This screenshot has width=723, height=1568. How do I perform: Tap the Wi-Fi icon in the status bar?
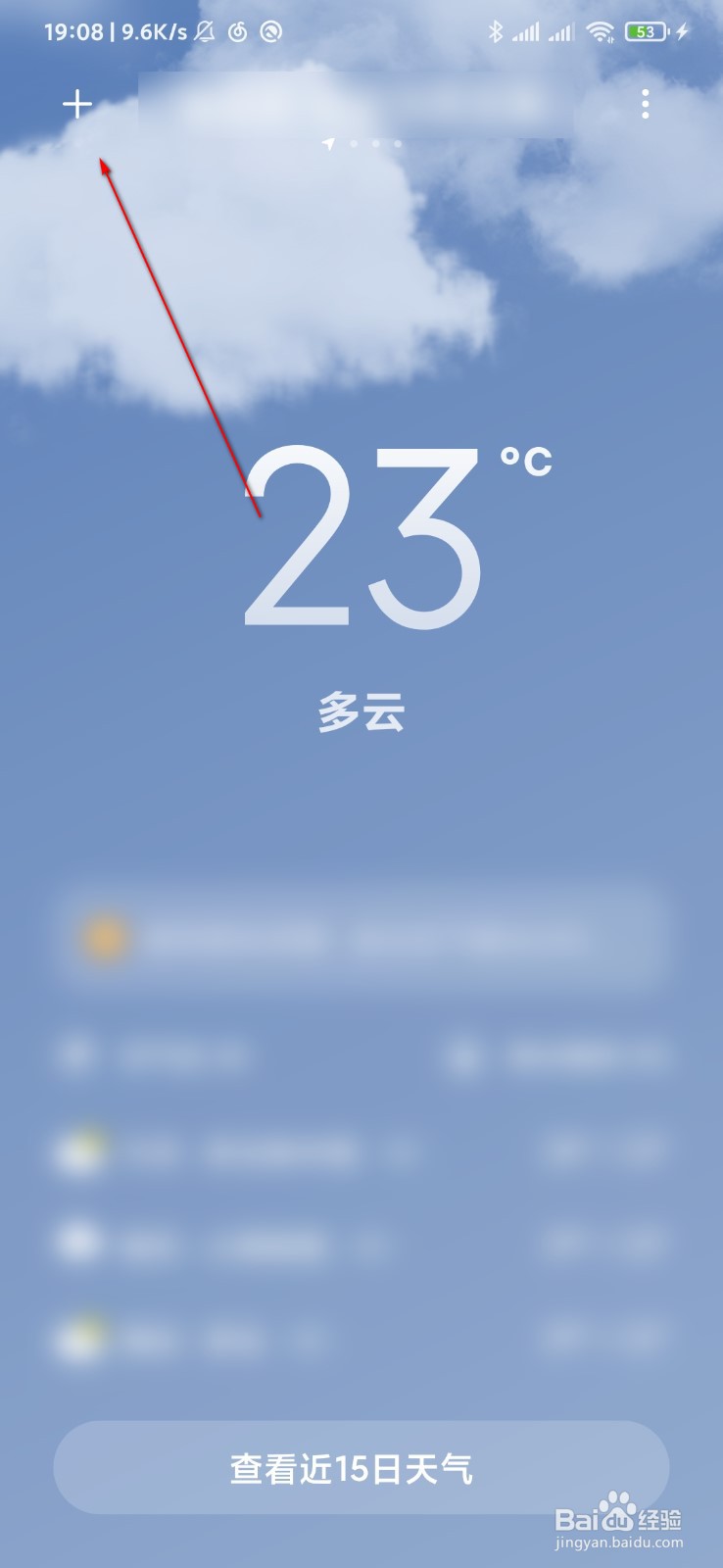(x=599, y=30)
